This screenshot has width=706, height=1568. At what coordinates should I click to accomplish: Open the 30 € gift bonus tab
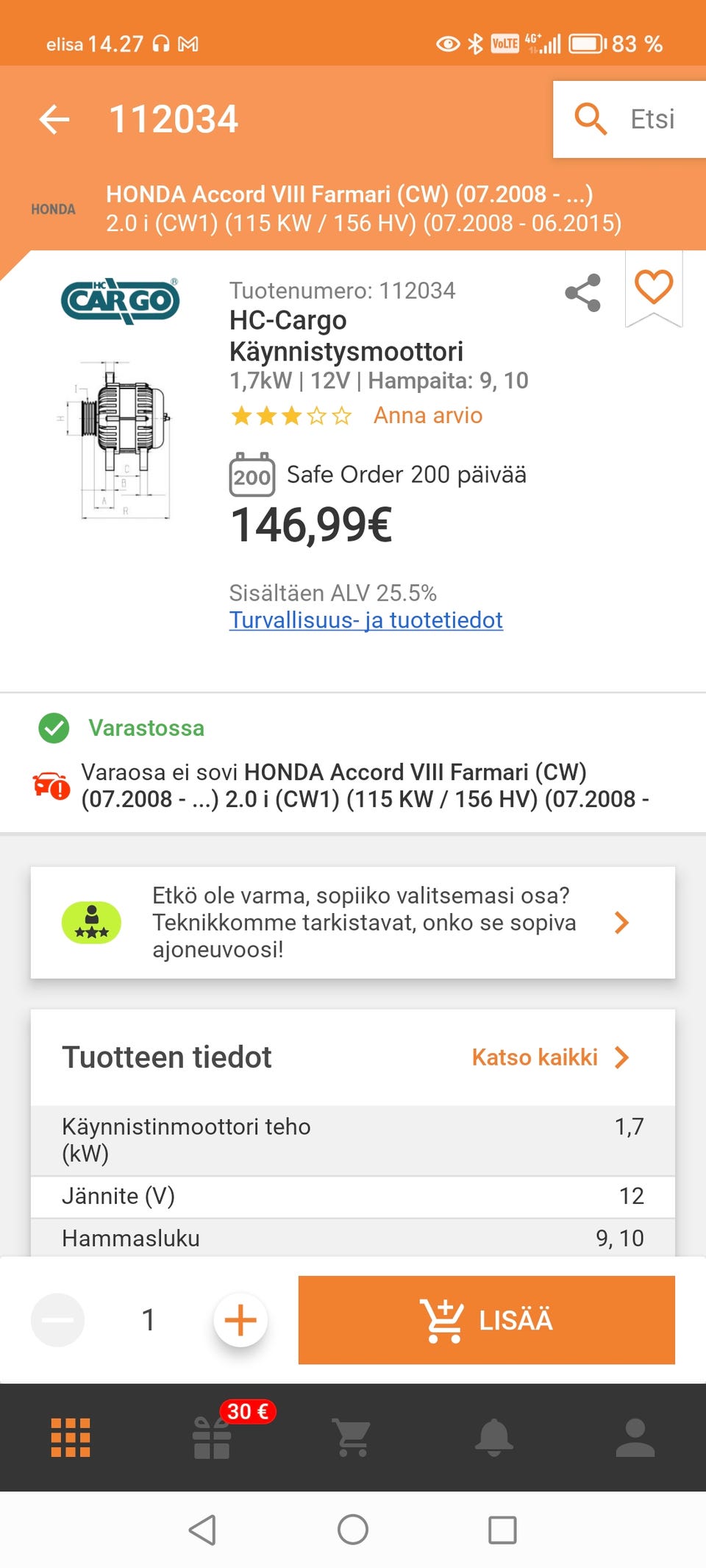click(x=213, y=1436)
